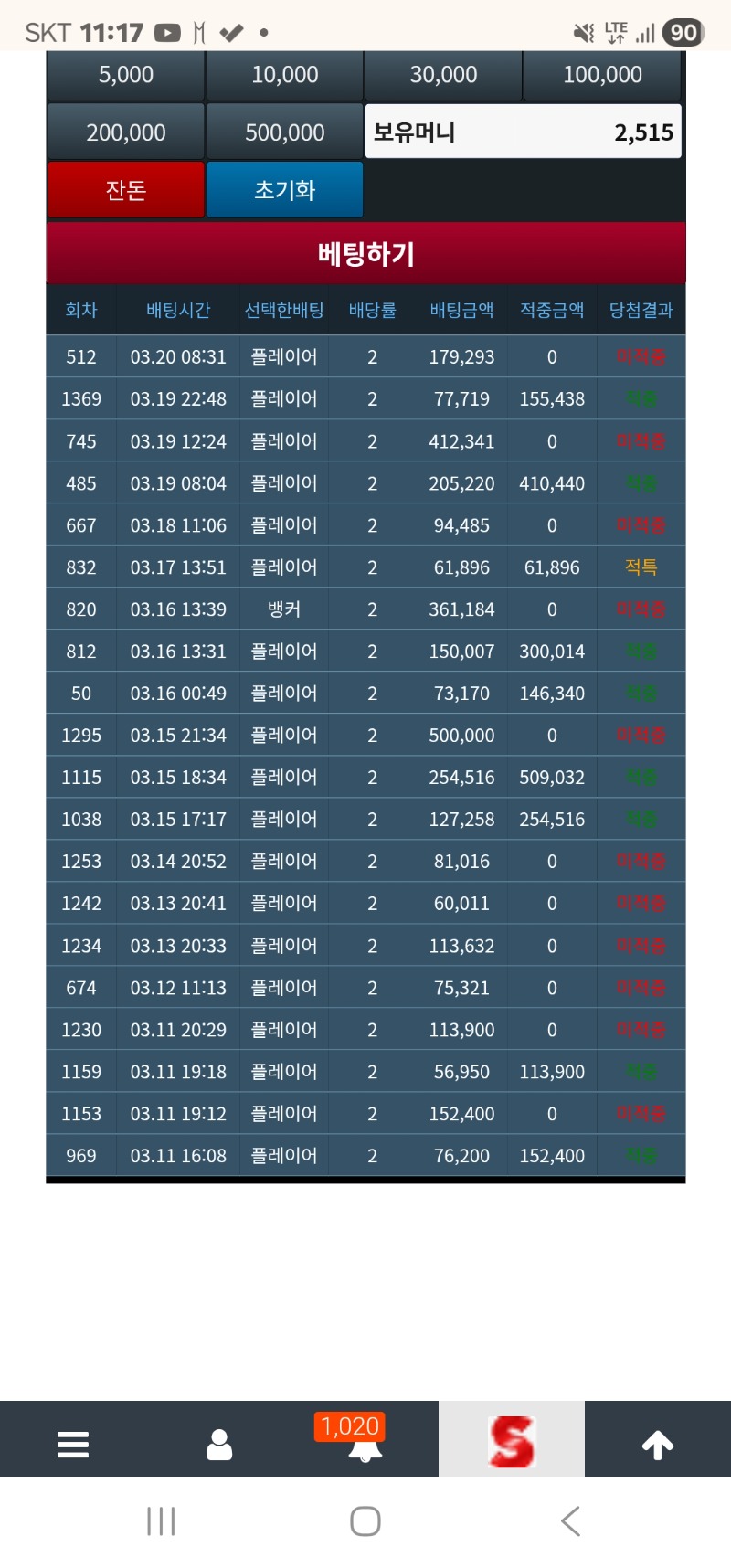This screenshot has width=731, height=1568.
Task: Go back using the system back button
Action: coord(570,1520)
